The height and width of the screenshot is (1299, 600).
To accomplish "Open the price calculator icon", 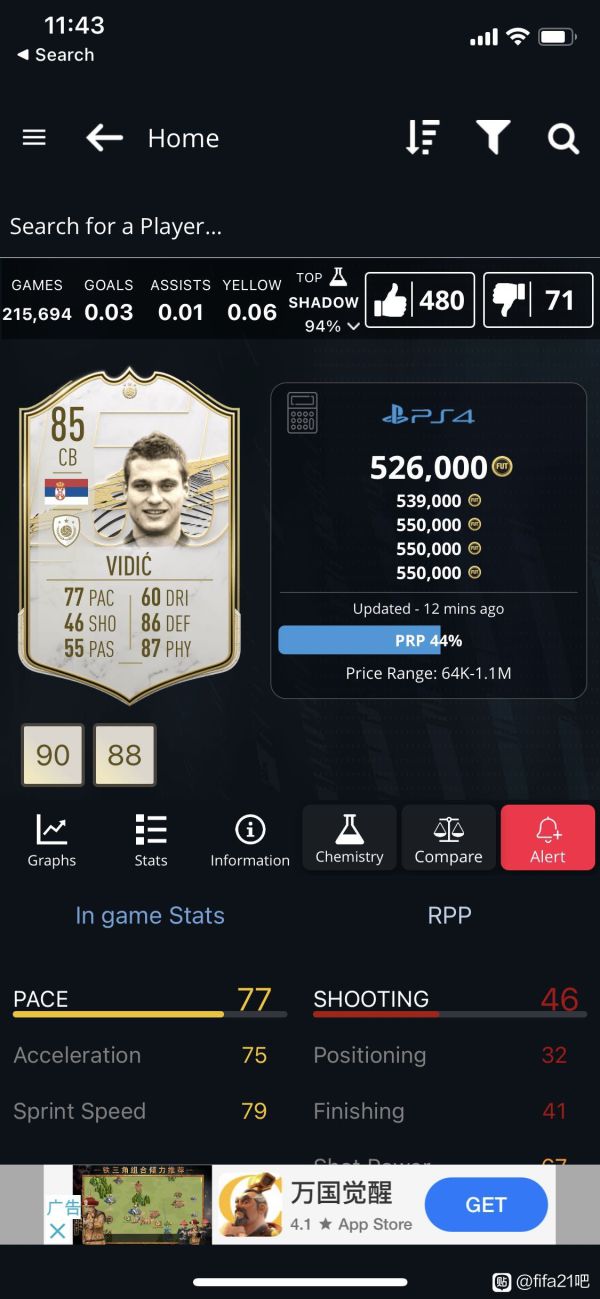I will (x=302, y=412).
